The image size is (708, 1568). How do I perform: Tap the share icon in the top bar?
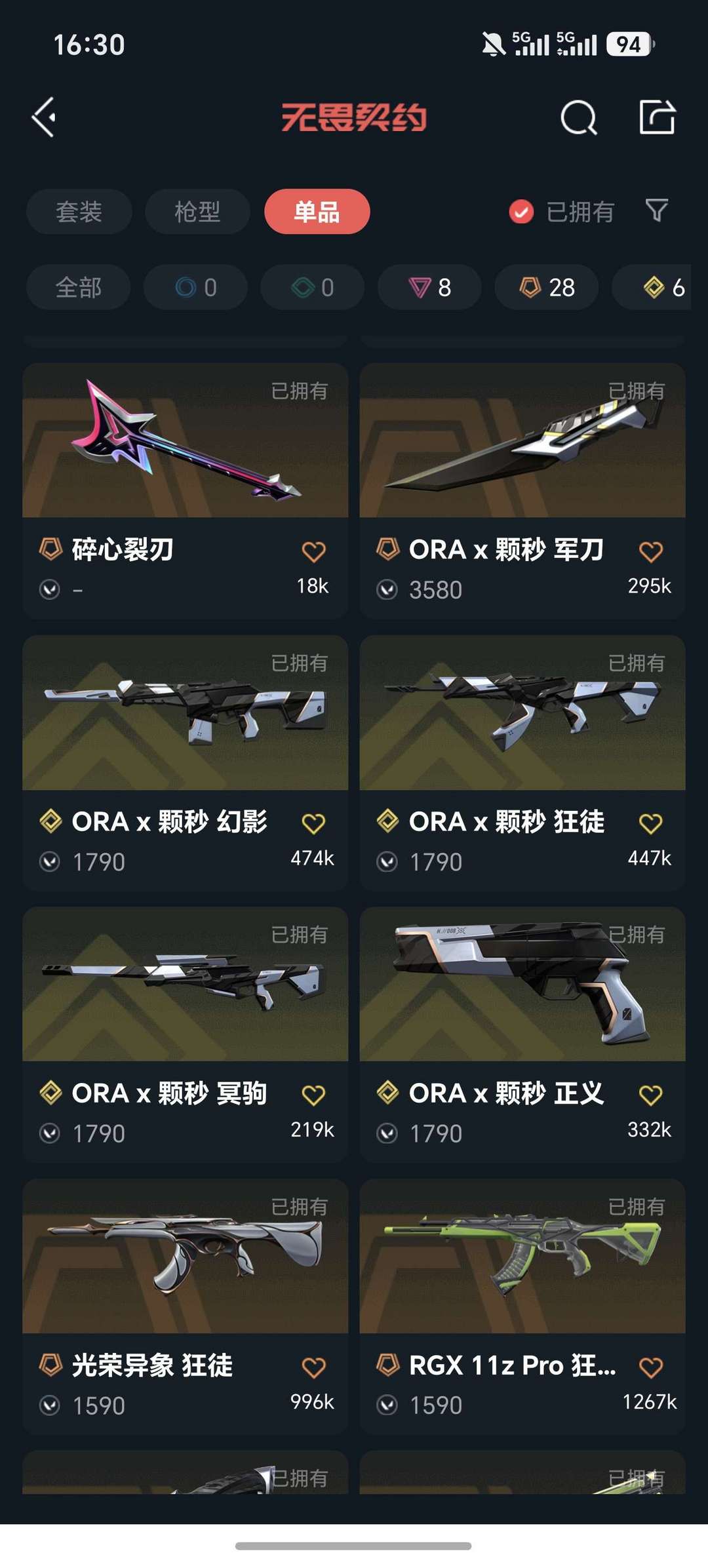click(x=657, y=117)
